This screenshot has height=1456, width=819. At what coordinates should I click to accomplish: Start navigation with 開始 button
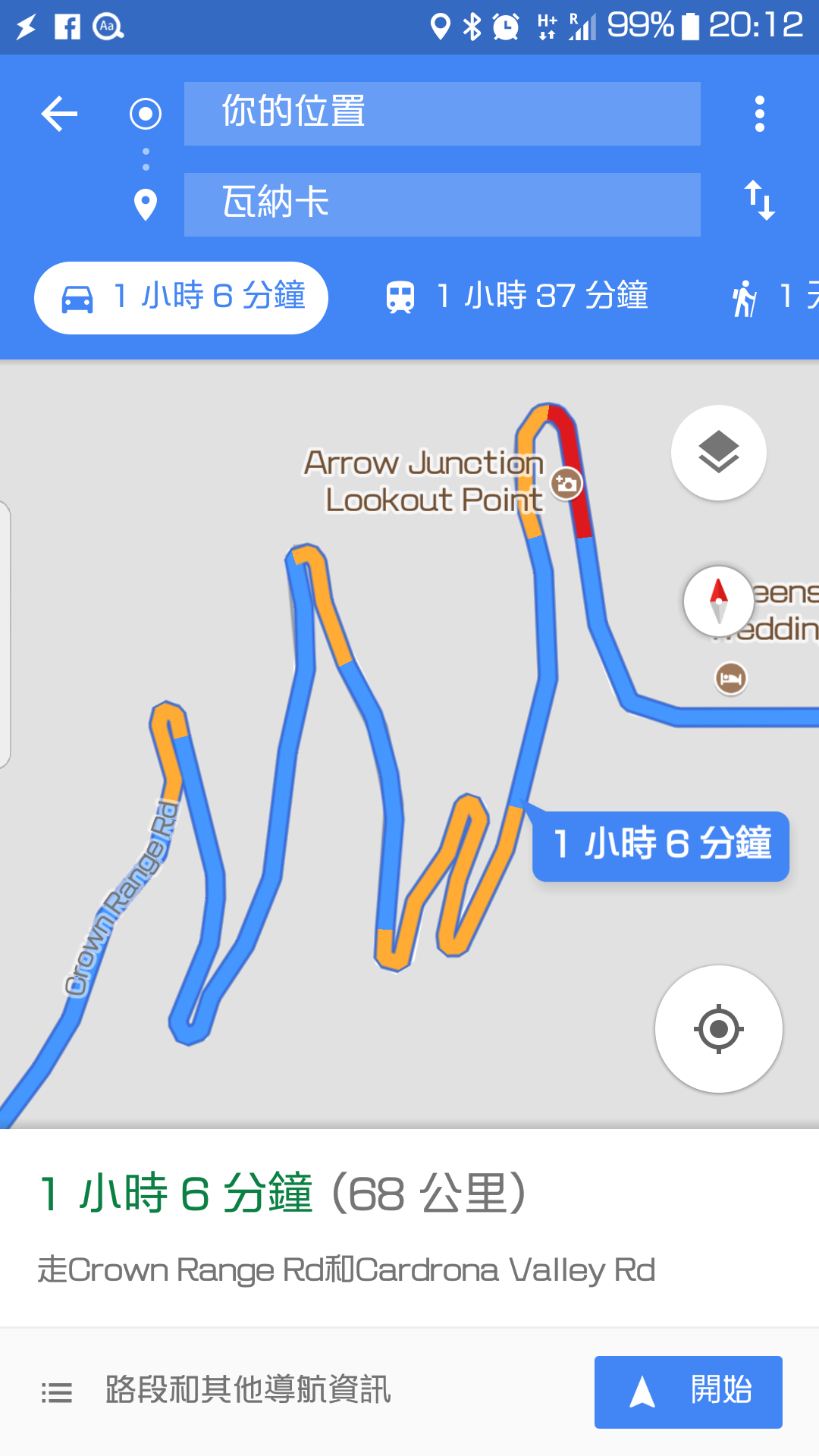click(688, 1392)
